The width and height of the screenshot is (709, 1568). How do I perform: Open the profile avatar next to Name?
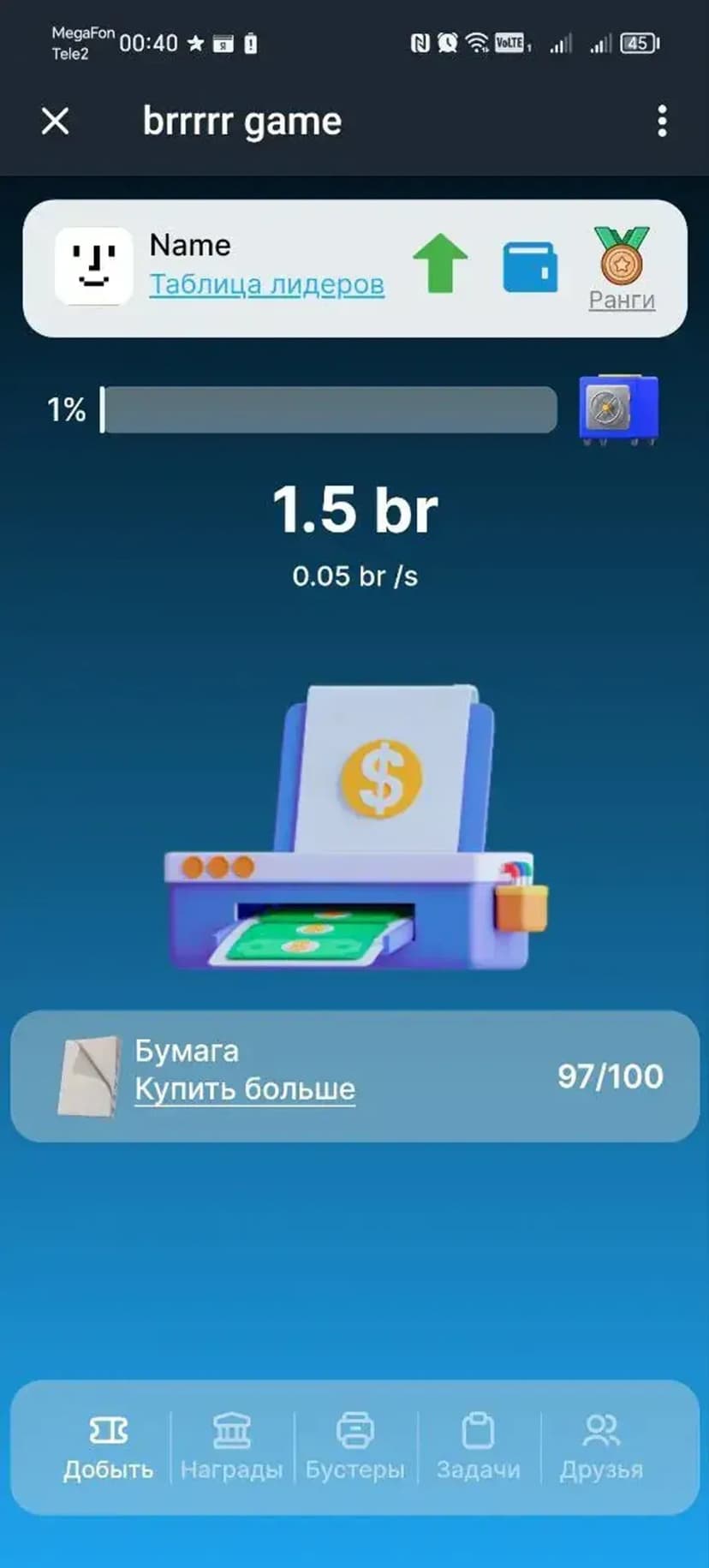pos(93,266)
